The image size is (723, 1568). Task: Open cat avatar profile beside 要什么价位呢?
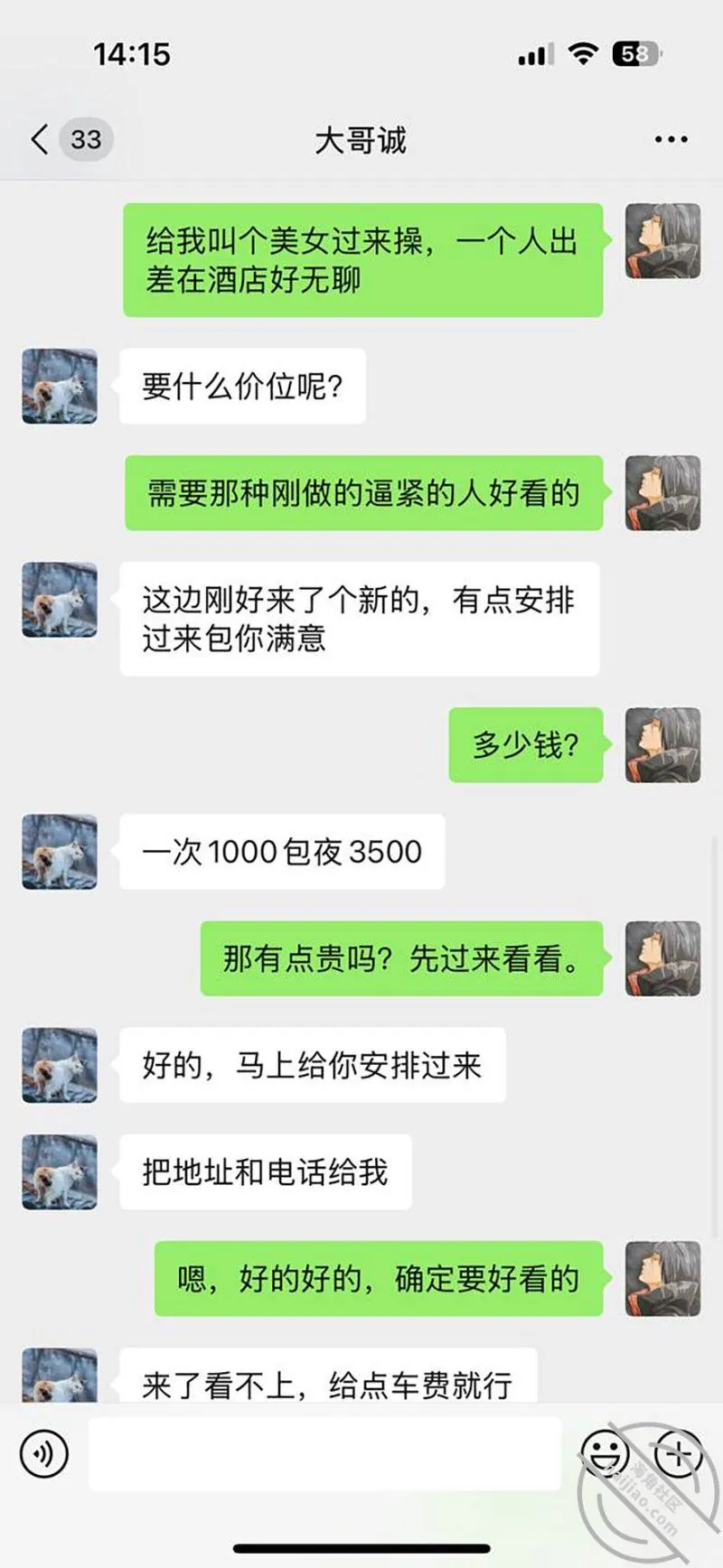click(60, 387)
